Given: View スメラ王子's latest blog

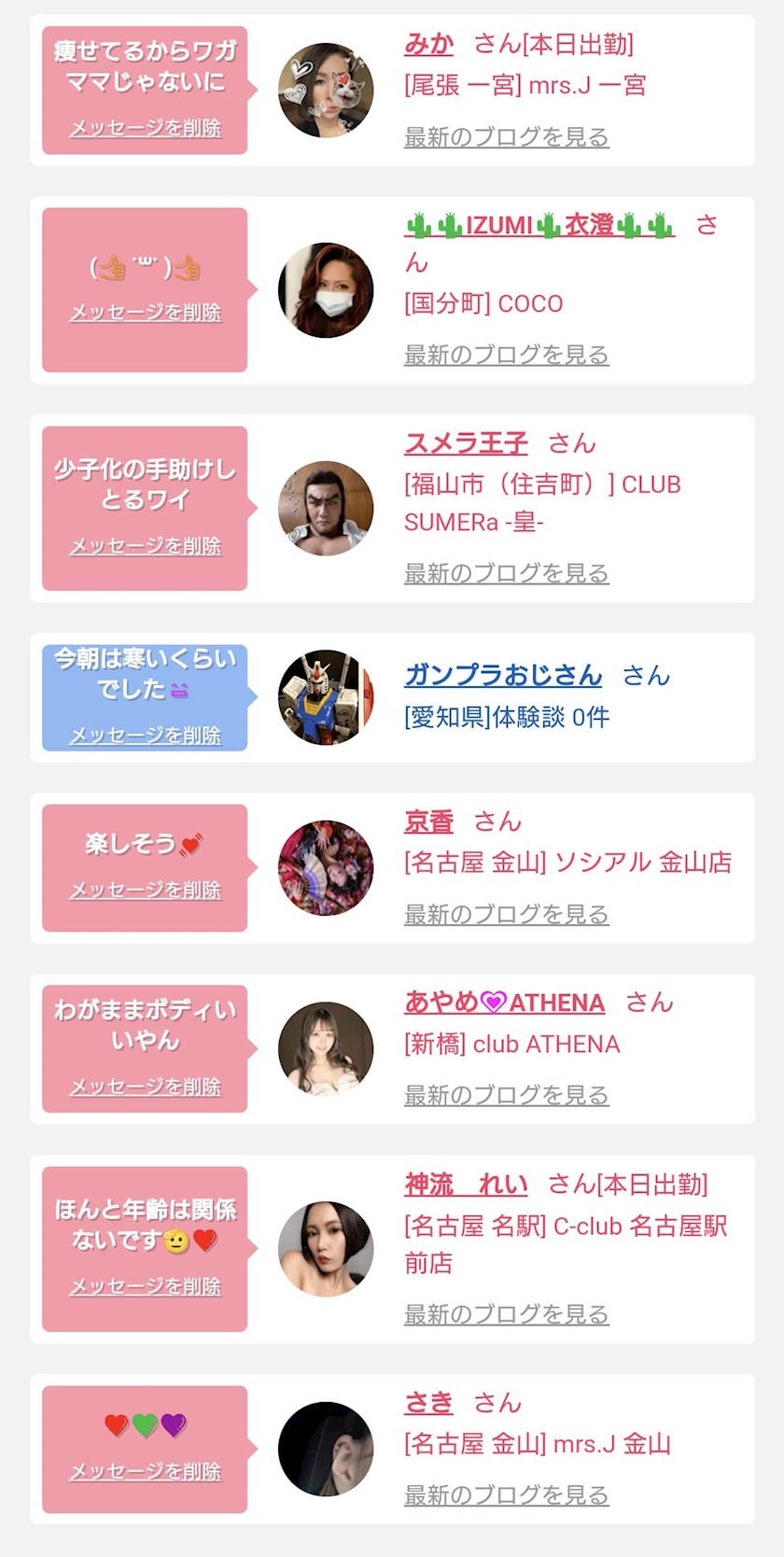Looking at the screenshot, I should [x=506, y=573].
